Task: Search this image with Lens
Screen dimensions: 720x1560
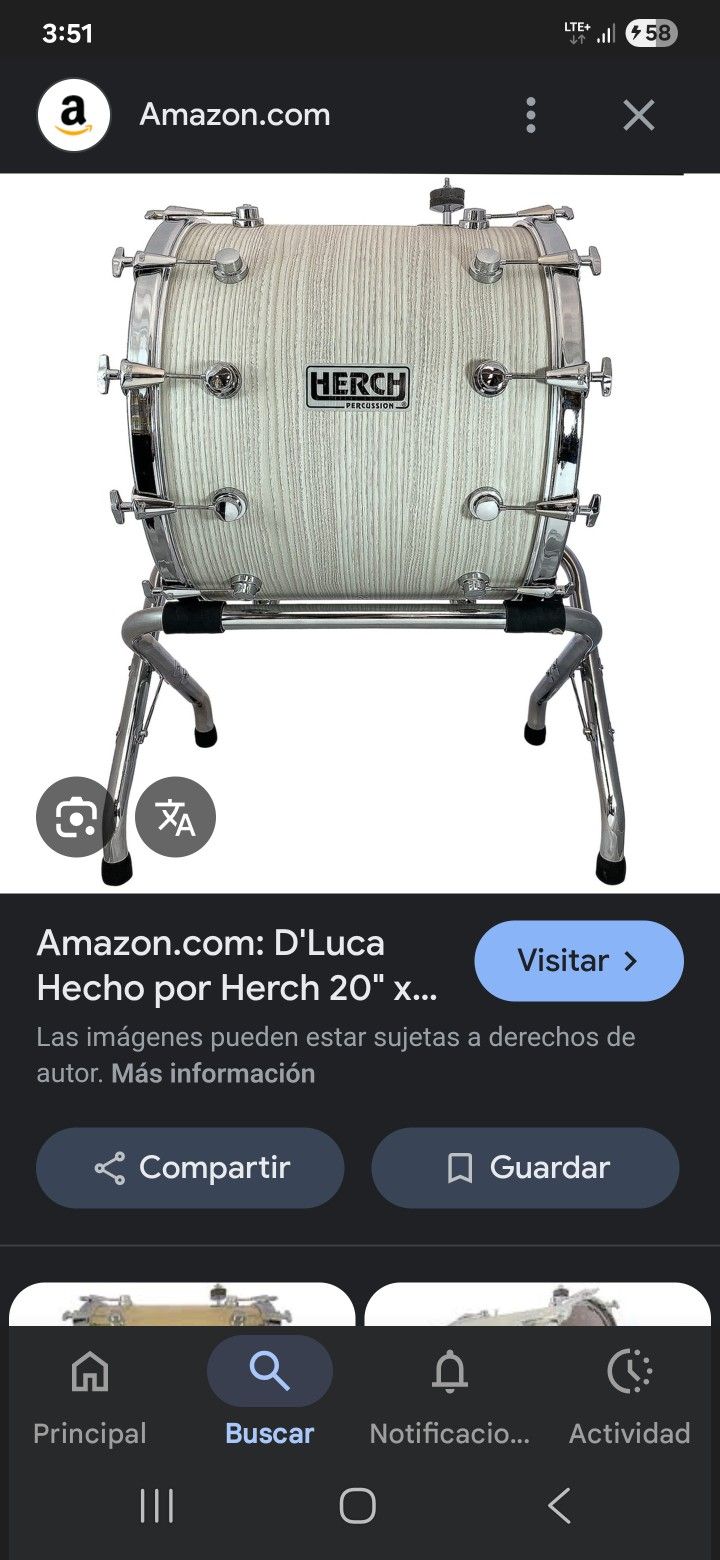Action: click(76, 818)
